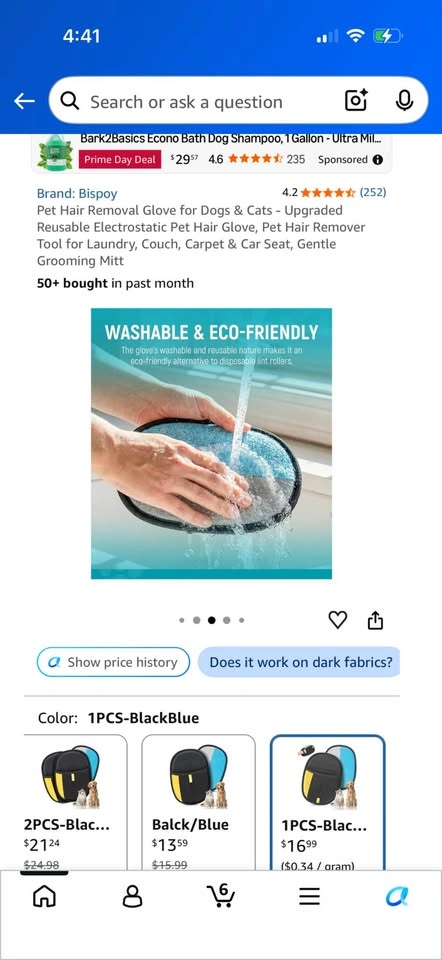442x960 pixels.
Task: Open the account profile tab
Action: [132, 897]
